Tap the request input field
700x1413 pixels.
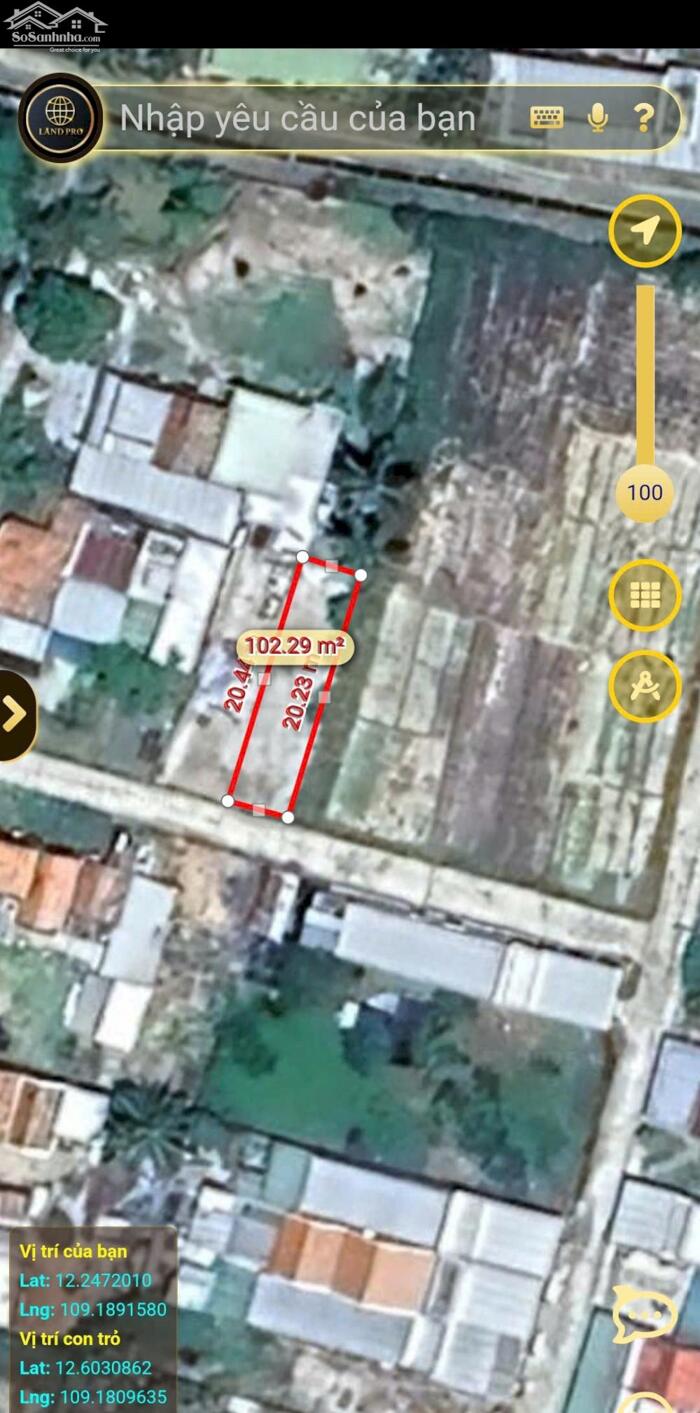pyautogui.click(x=300, y=118)
